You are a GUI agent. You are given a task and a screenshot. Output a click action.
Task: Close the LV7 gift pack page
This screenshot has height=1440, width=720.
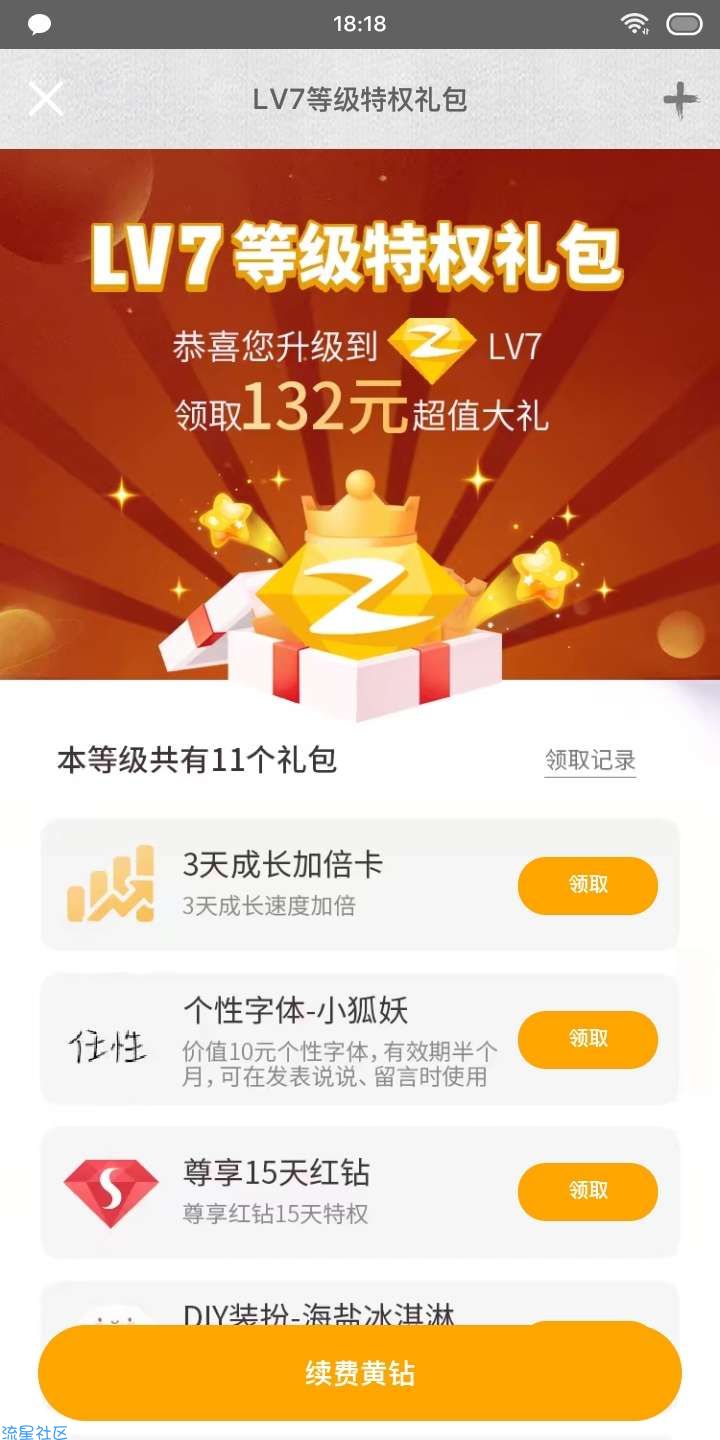pyautogui.click(x=46, y=99)
